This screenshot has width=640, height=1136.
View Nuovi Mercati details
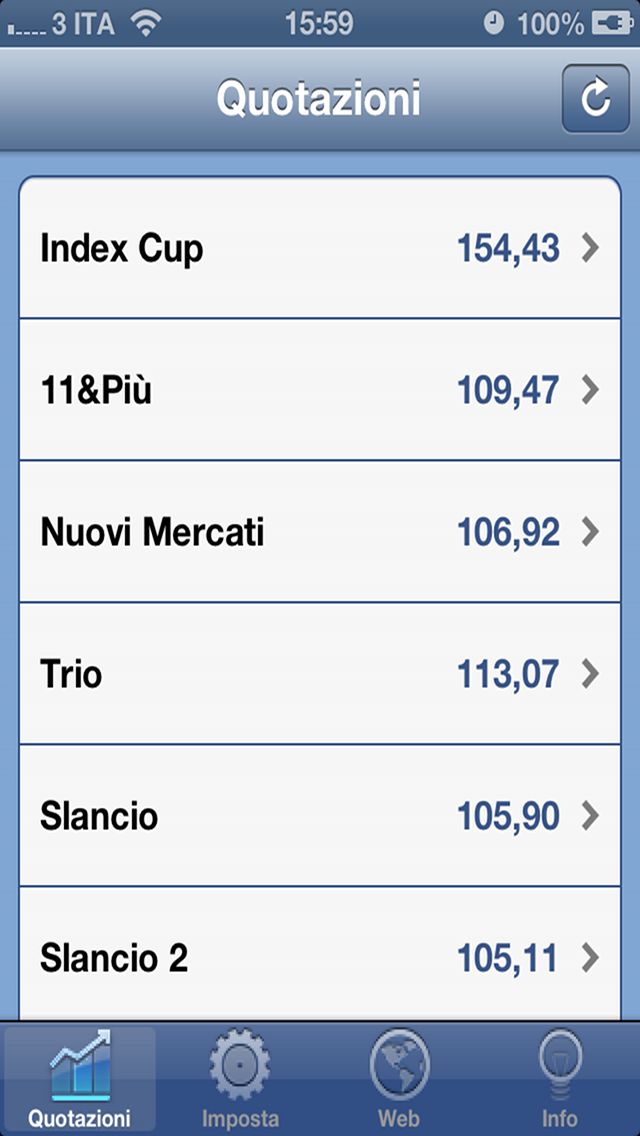point(320,532)
